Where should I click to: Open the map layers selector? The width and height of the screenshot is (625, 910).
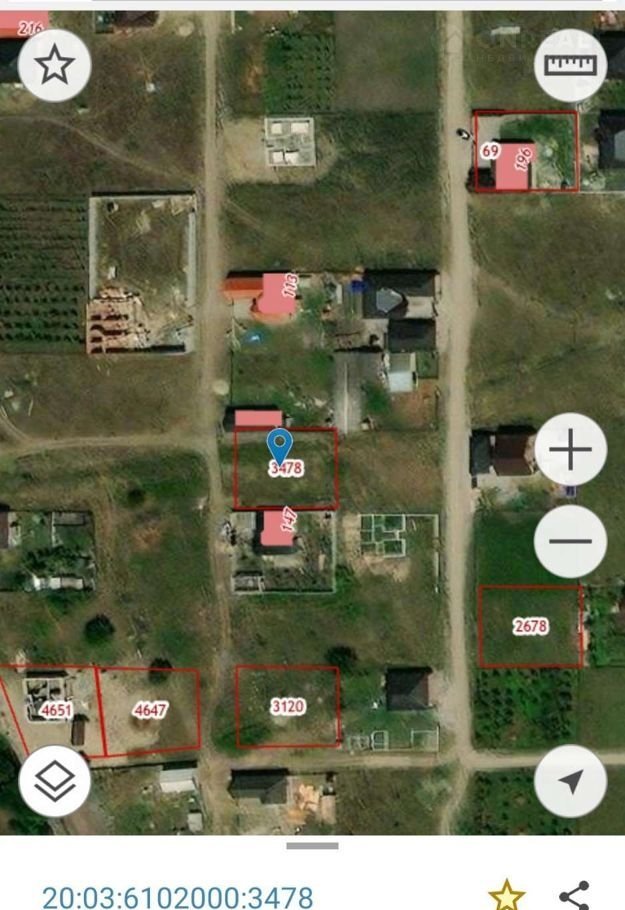click(54, 782)
